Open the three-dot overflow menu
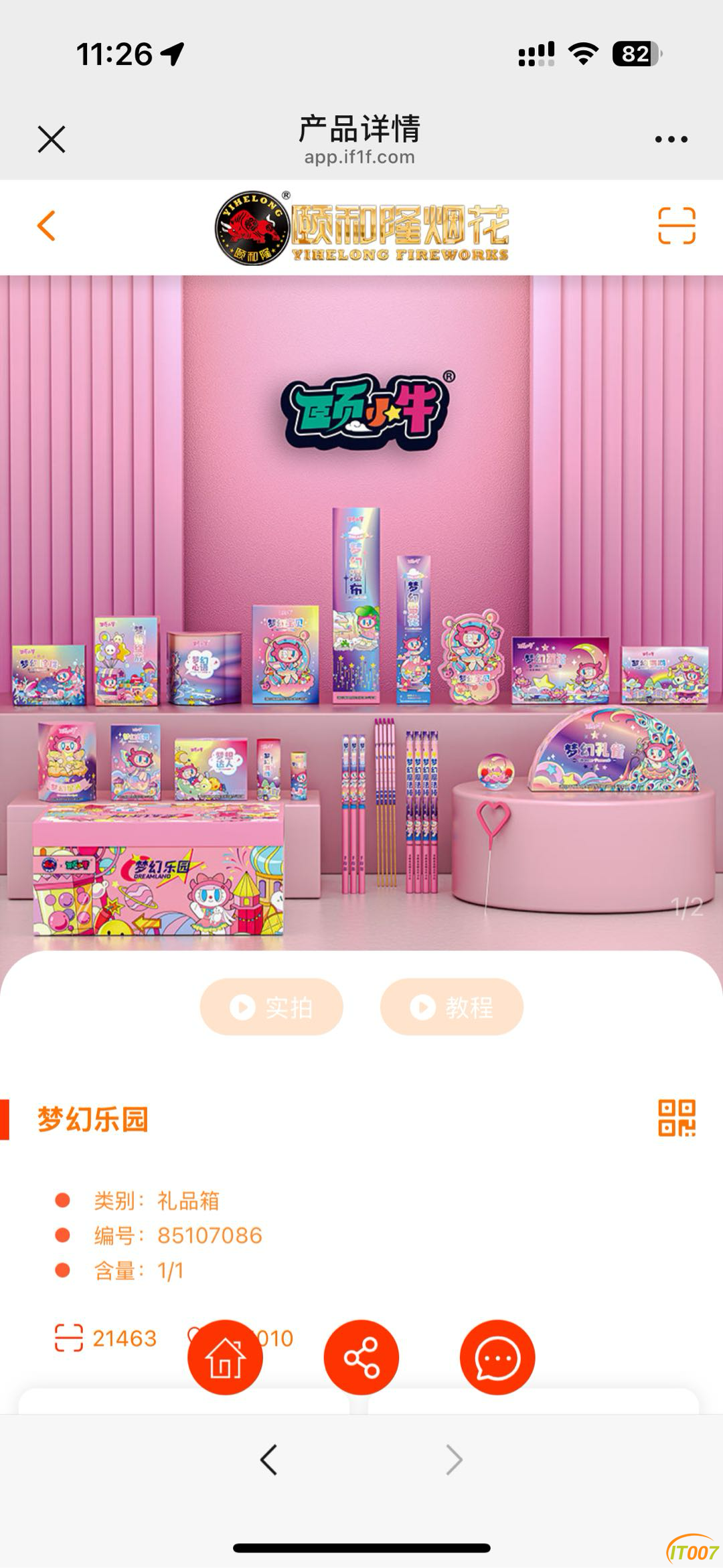723x1568 pixels. pyautogui.click(x=671, y=139)
